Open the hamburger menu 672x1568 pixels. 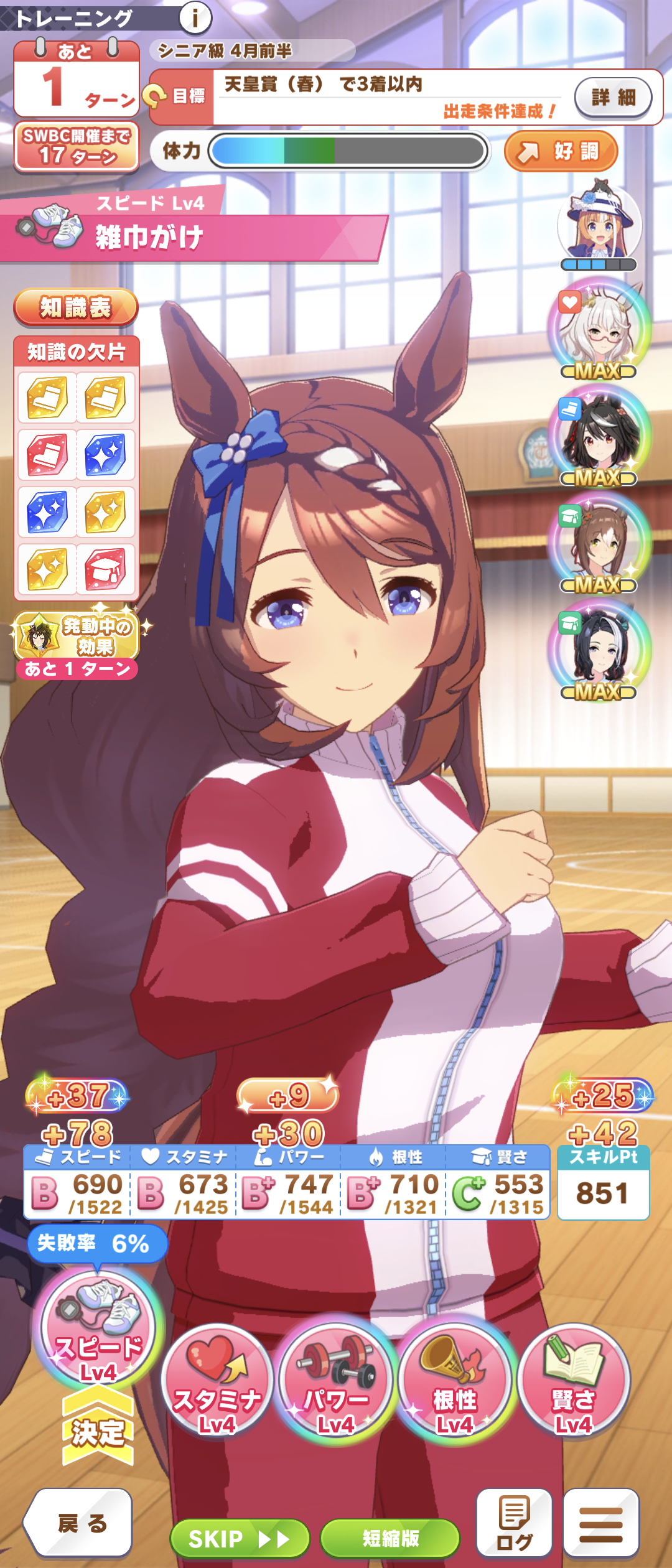coord(601,1522)
